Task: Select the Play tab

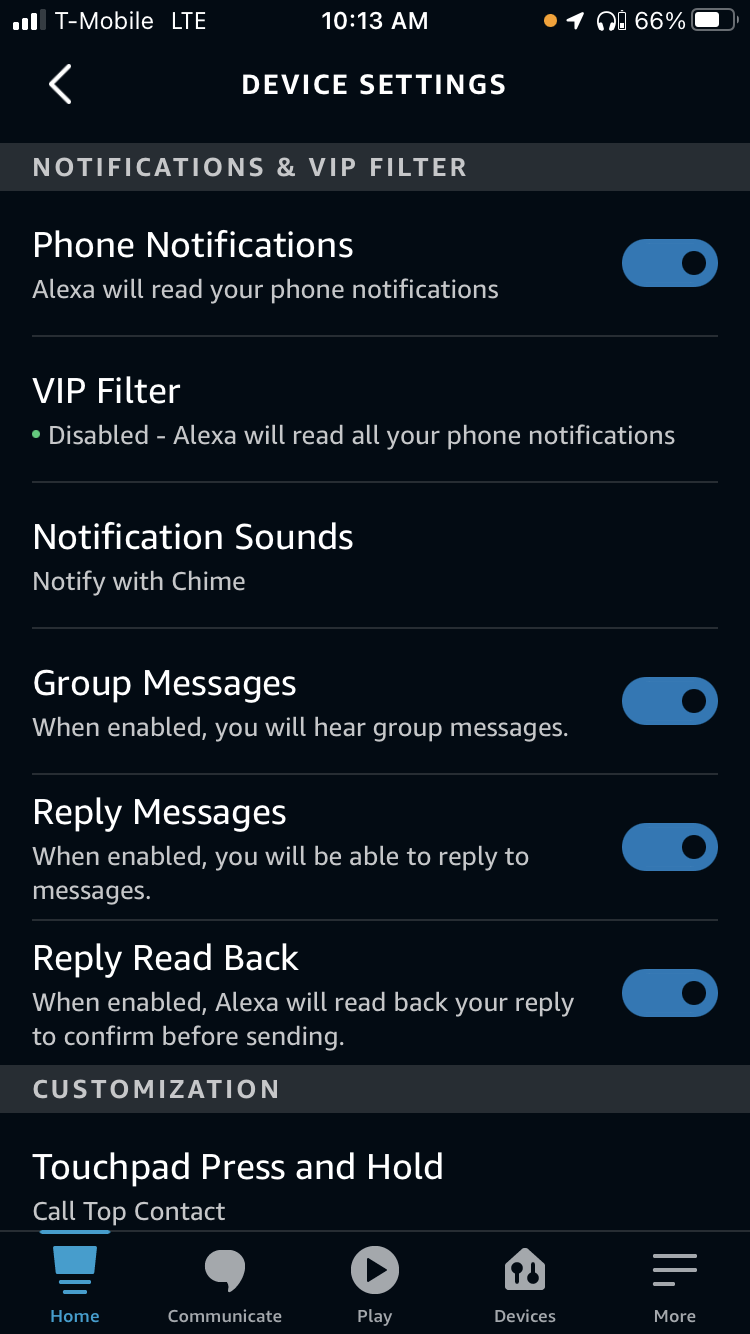Action: 375,1285
